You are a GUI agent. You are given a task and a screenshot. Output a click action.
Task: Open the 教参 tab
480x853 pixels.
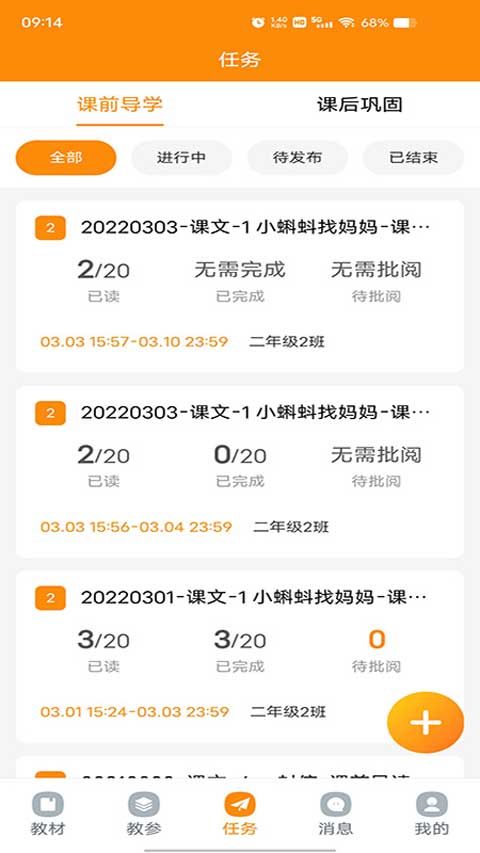pyautogui.click(x=144, y=814)
